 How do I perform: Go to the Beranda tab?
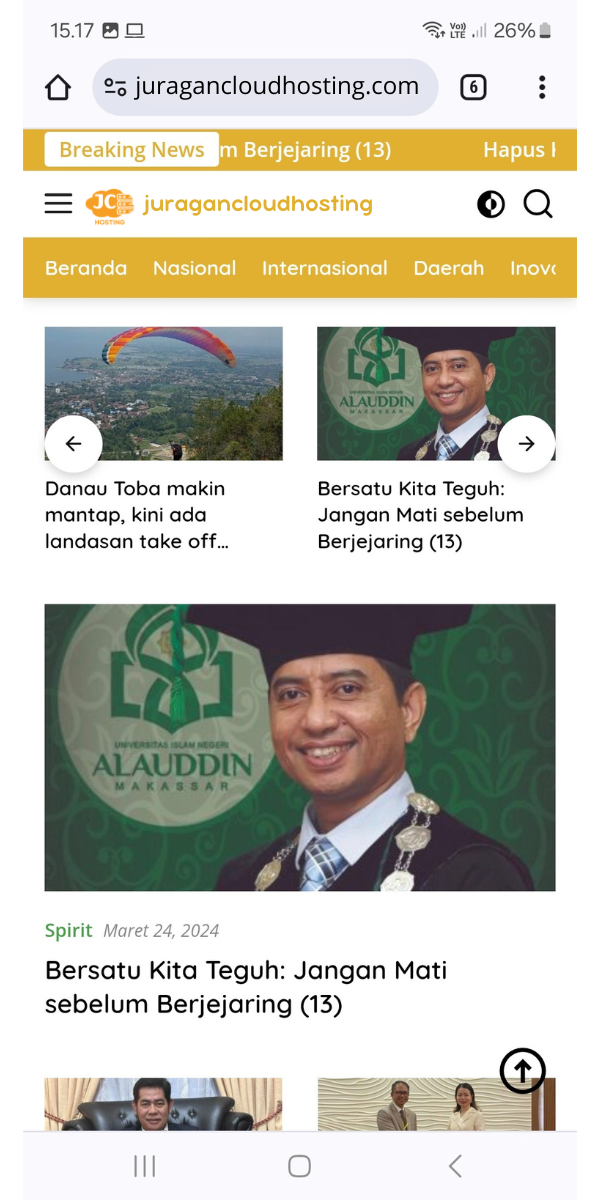86,268
